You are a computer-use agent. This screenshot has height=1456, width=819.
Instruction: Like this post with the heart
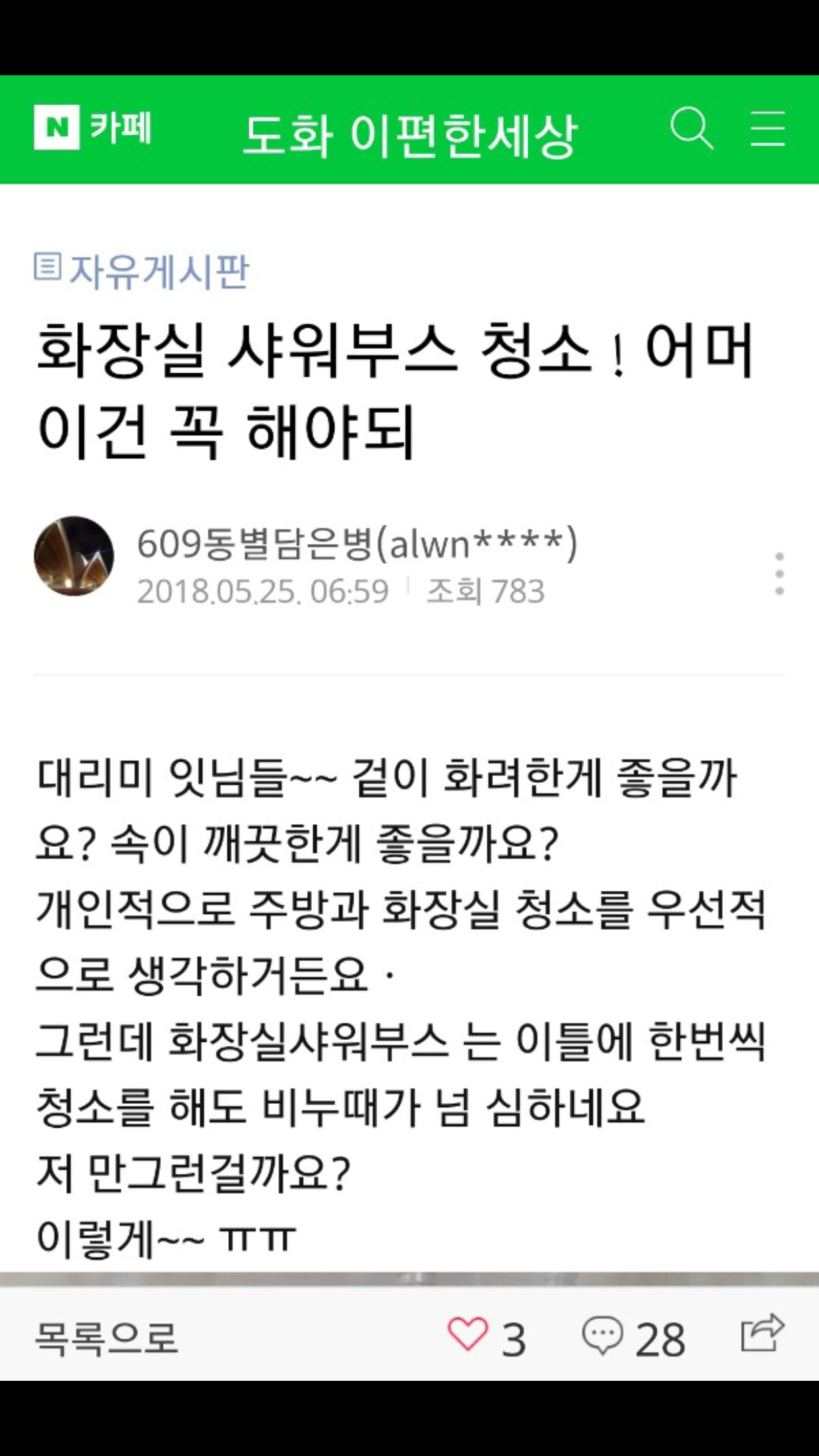468,1335
